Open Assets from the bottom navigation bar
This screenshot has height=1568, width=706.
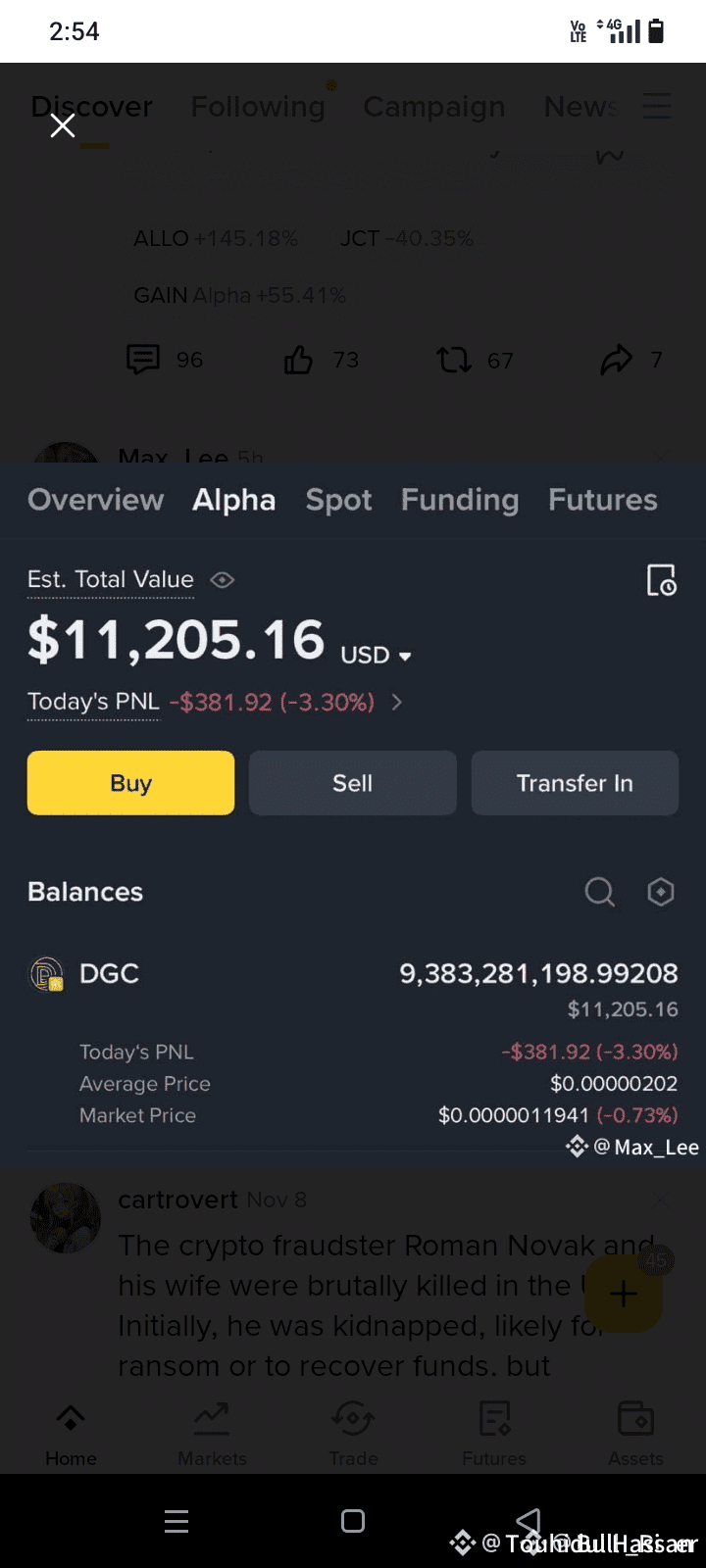[x=635, y=1431]
